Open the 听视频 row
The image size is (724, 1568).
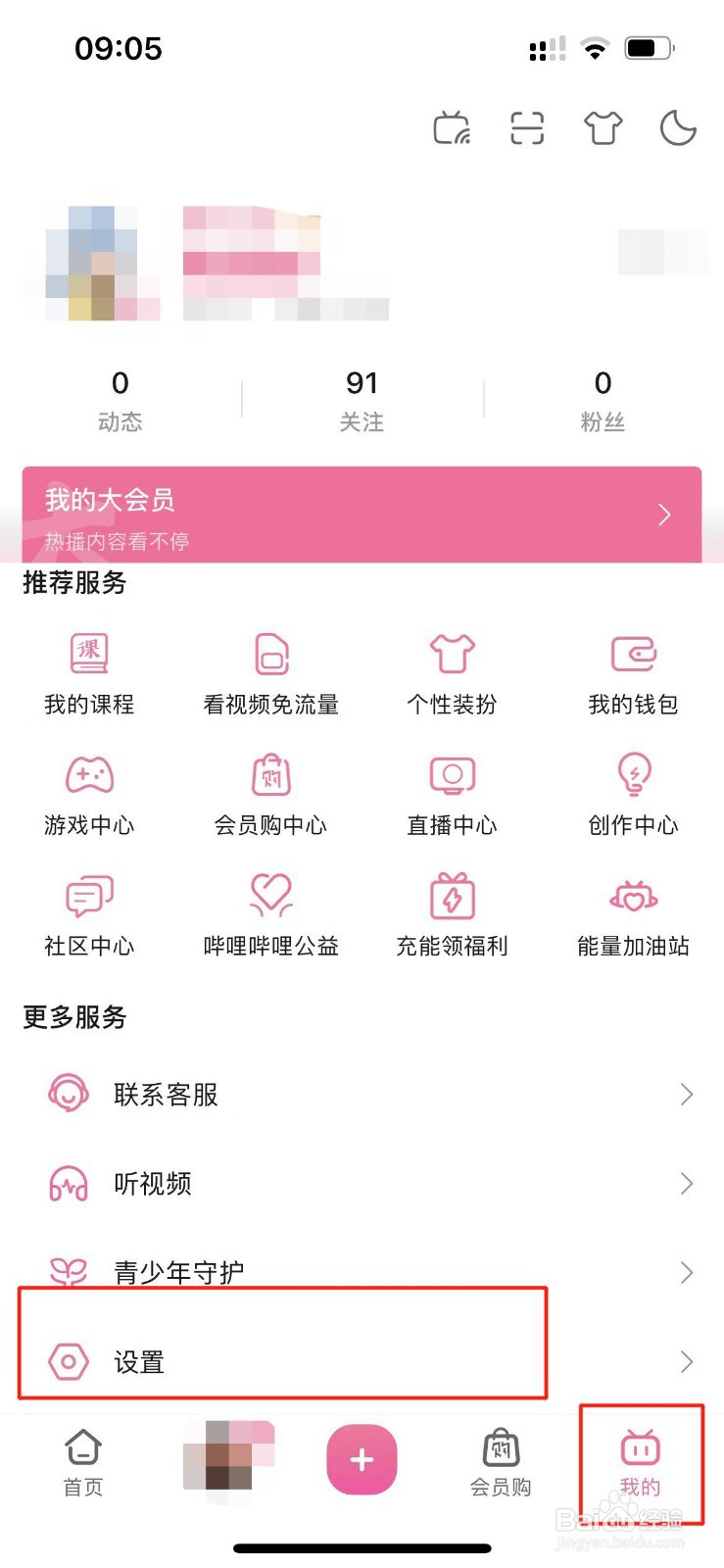362,1183
